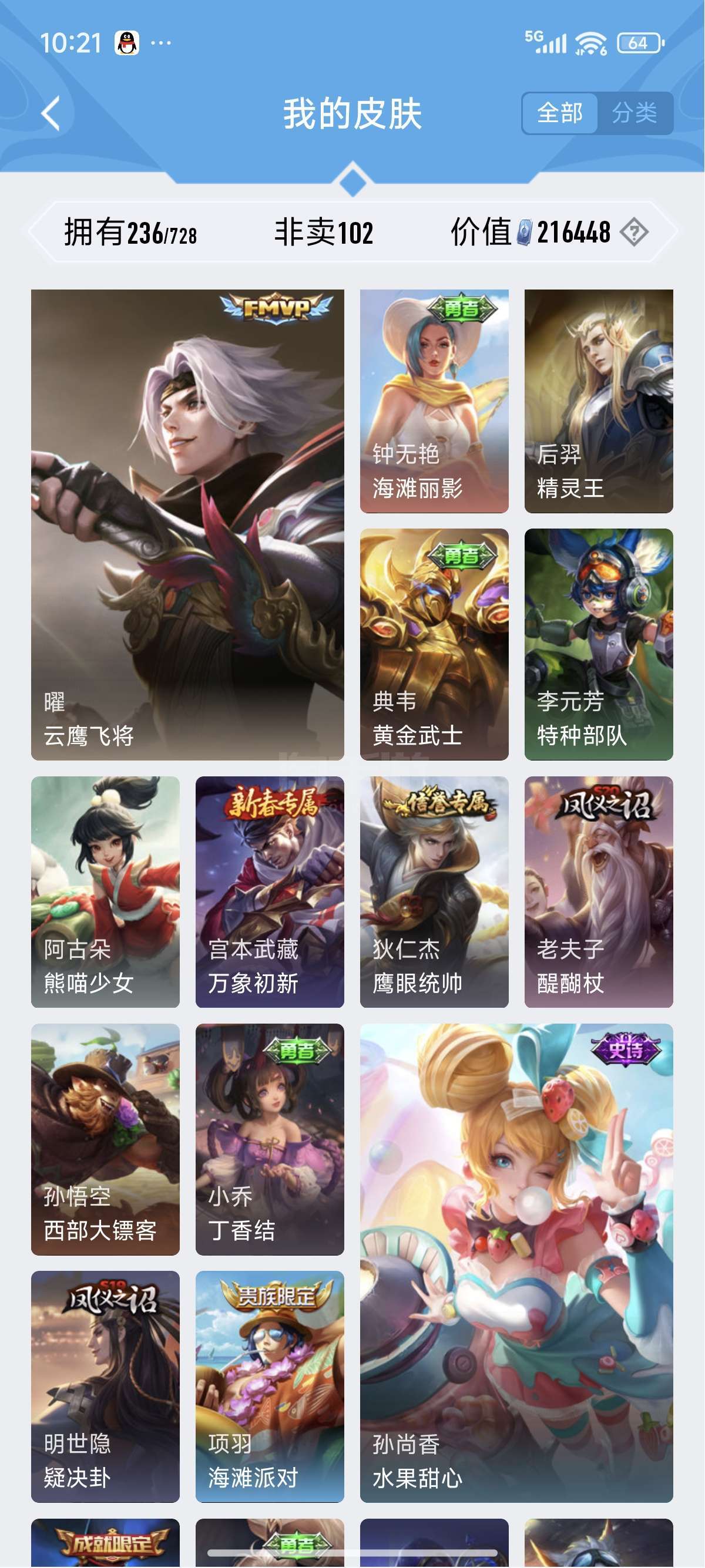Select 宫本武藏 万象初新 skin

pos(270,891)
